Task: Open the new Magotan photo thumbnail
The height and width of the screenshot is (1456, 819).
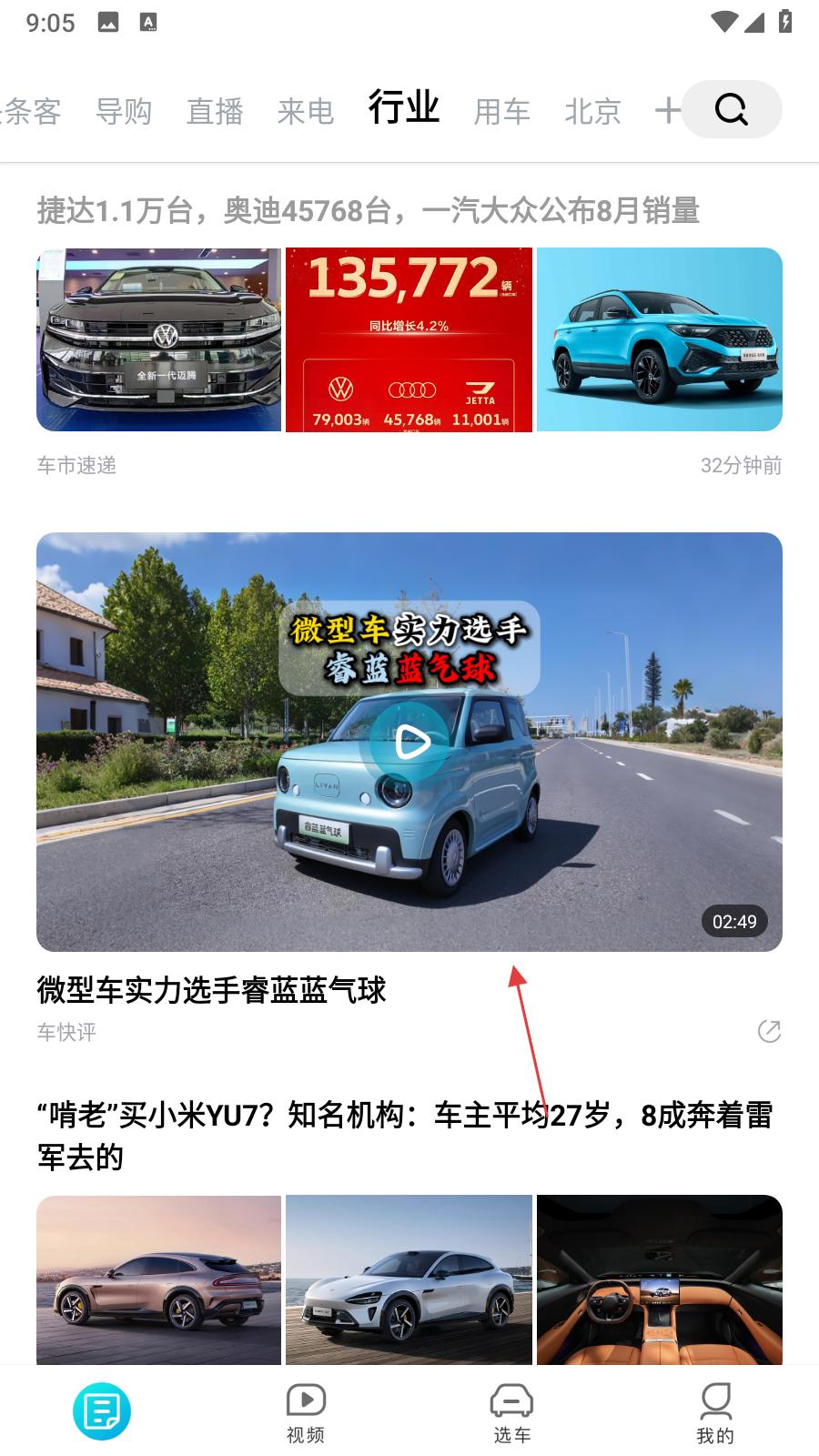Action: tap(158, 339)
